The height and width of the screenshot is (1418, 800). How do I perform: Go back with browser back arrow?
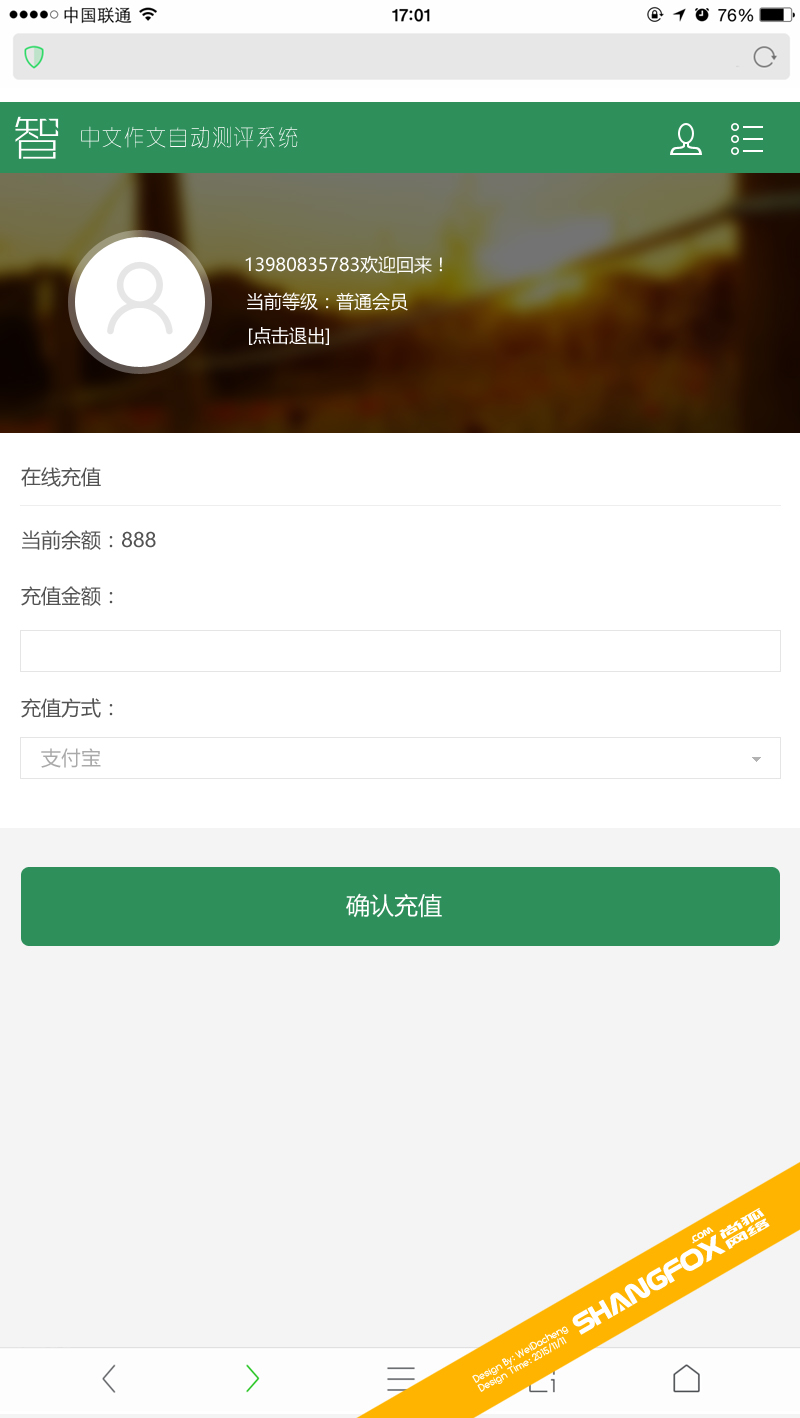(109, 1378)
